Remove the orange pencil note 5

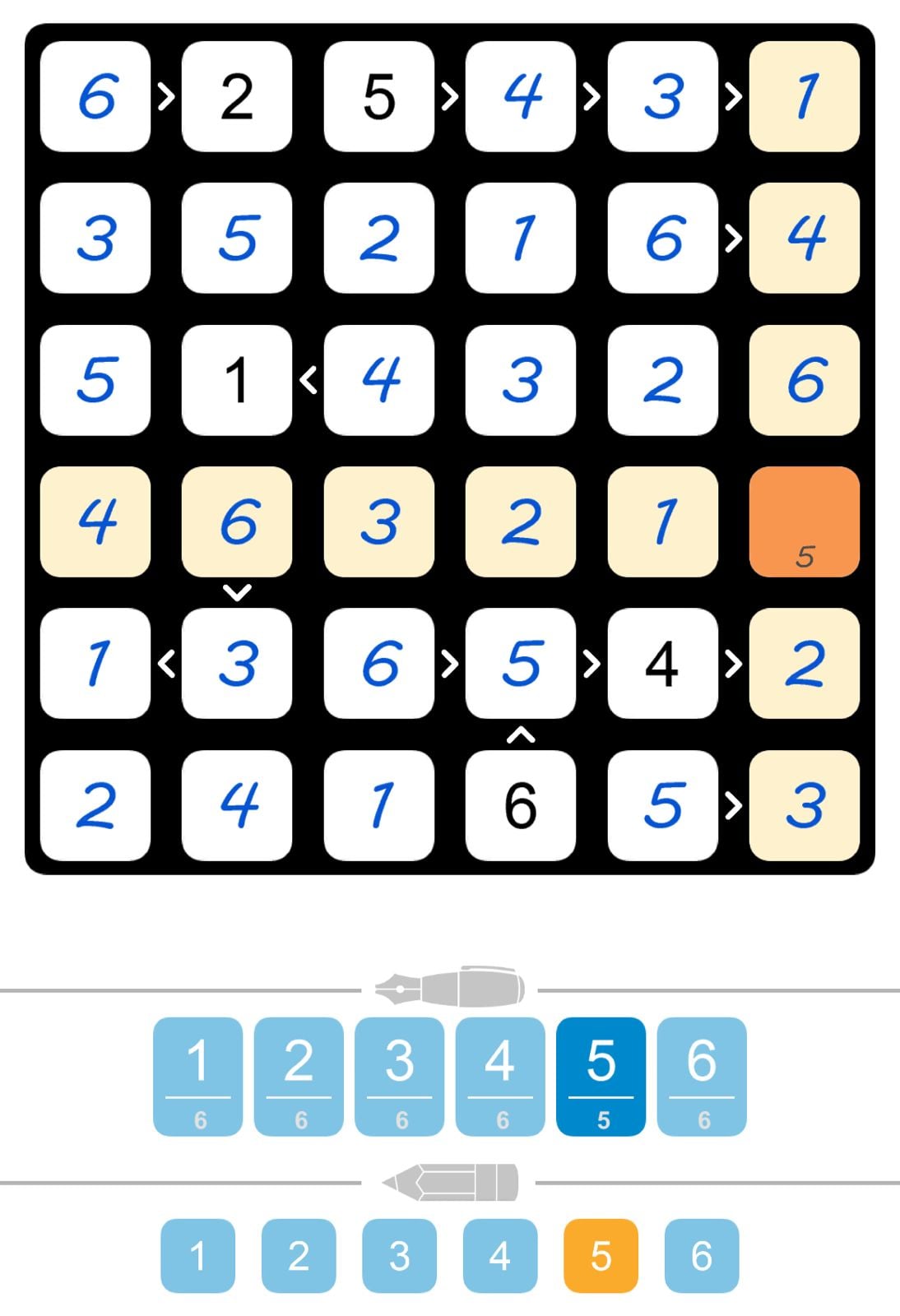coord(601,1255)
